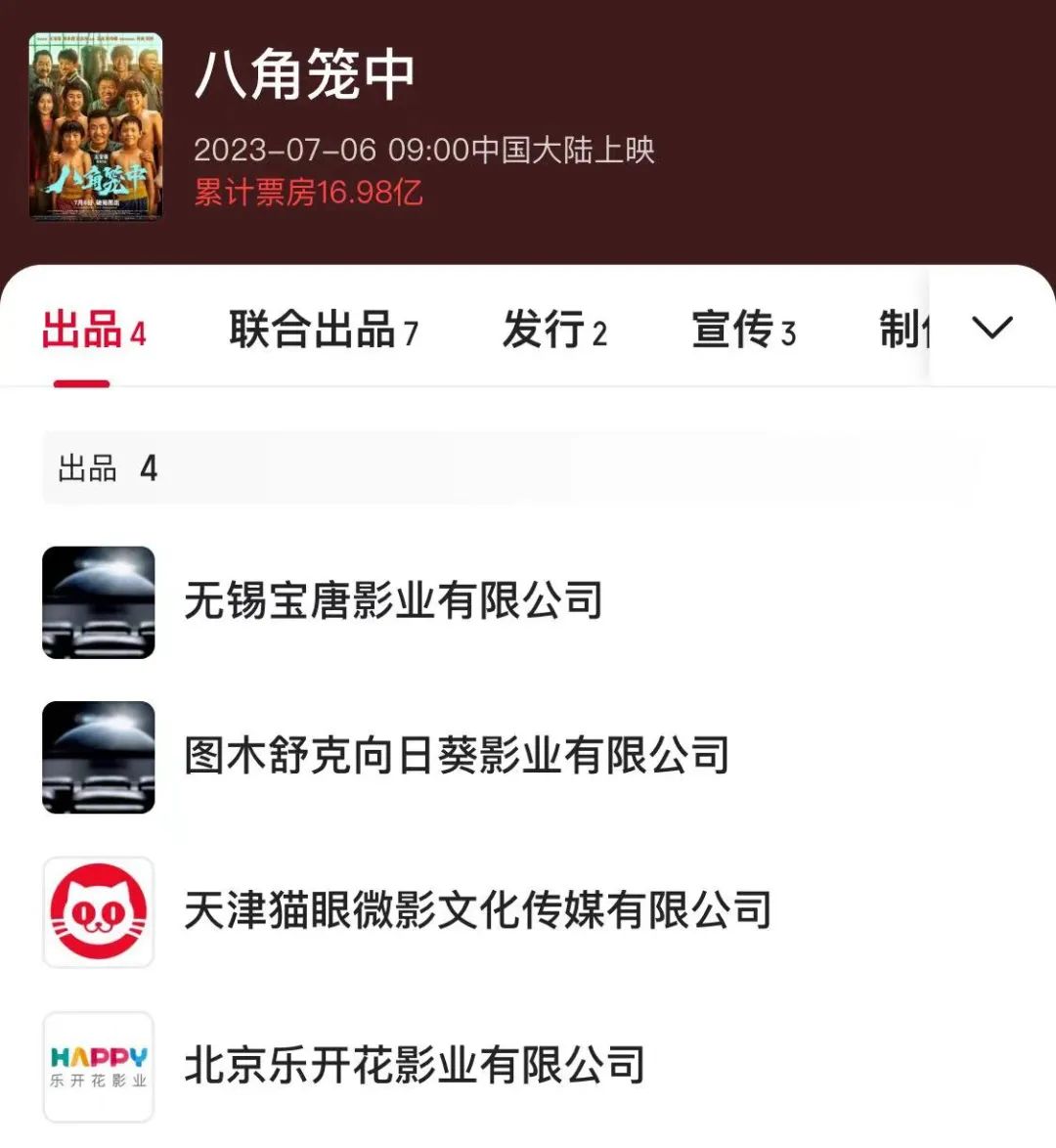The width and height of the screenshot is (1056, 1148).
Task: Open 图木舒克向日葵影业有限公司 company page
Action: [x=457, y=755]
